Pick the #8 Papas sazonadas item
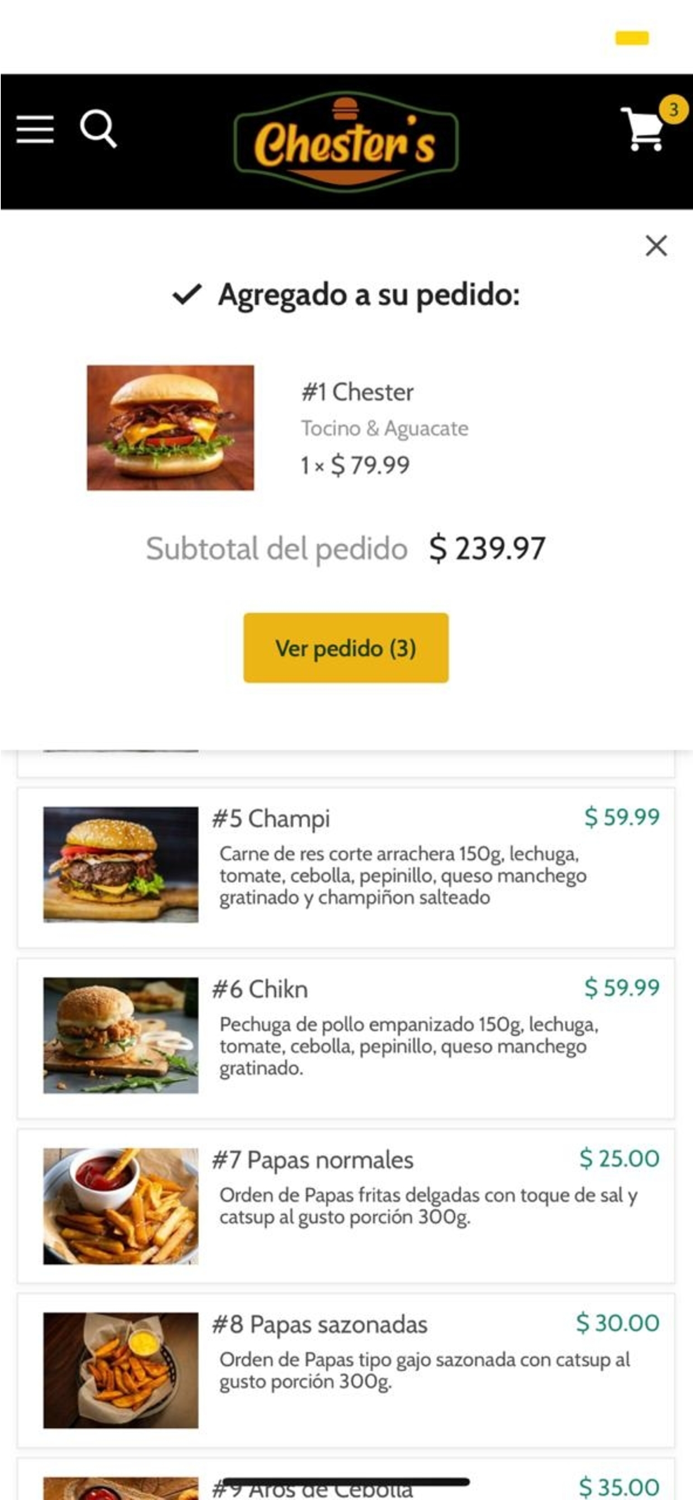This screenshot has width=693, height=1500. (346, 1370)
